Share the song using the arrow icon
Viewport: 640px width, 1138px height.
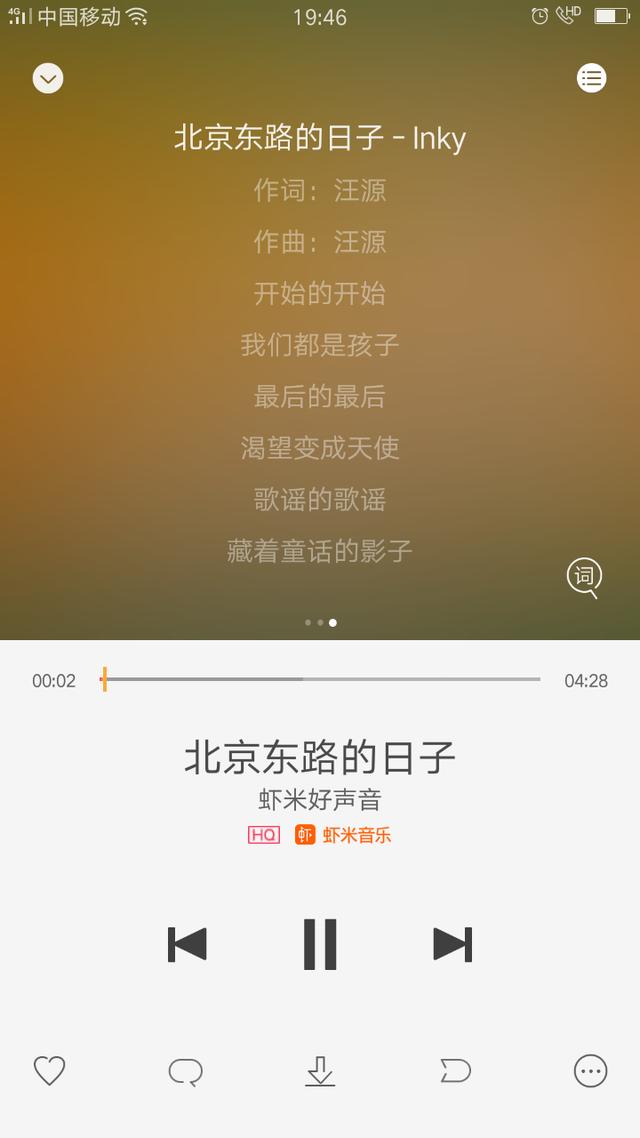(456, 1071)
